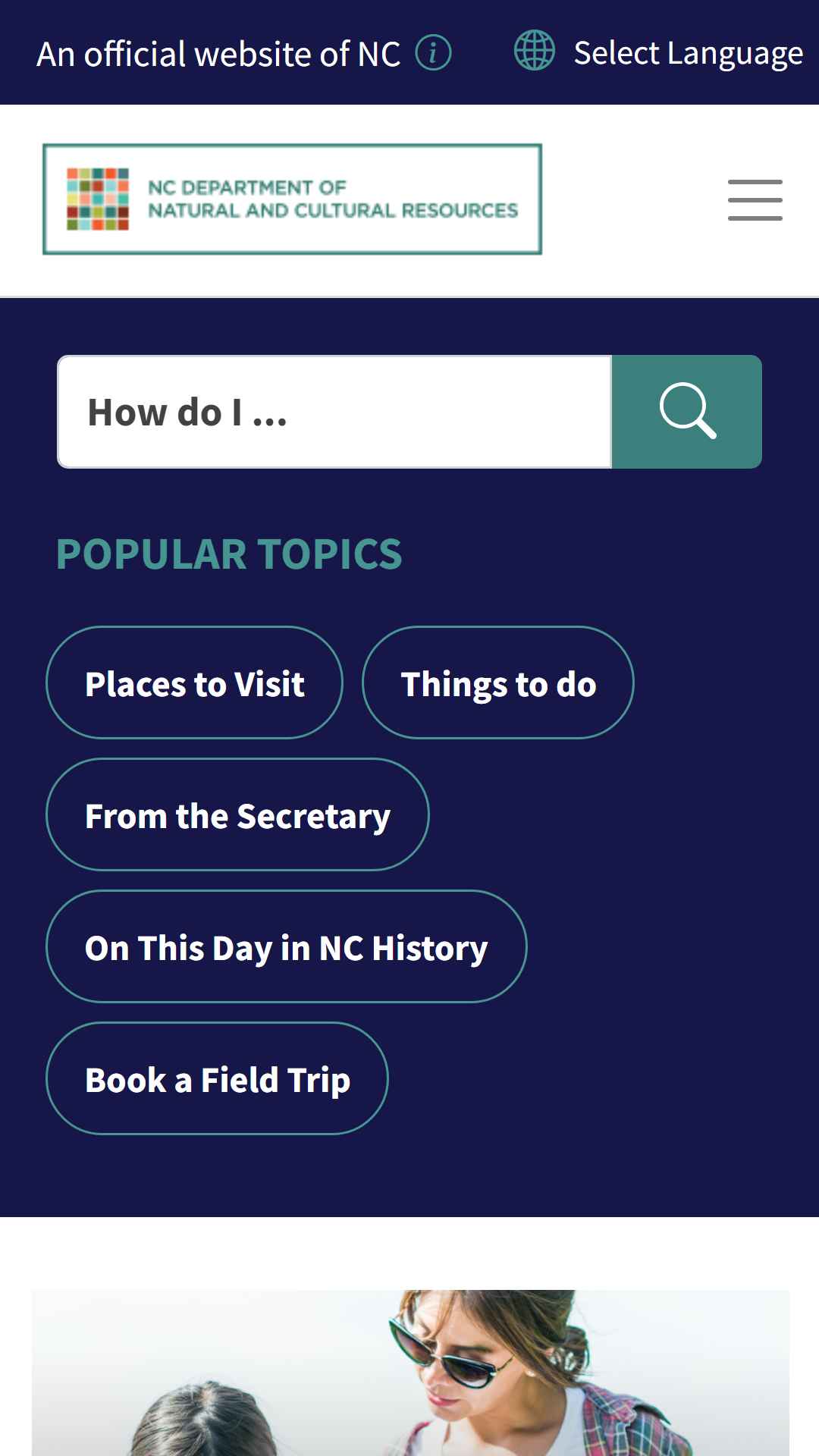Focus the 'How do I ...' search field
The height and width of the screenshot is (1456, 819).
click(x=334, y=412)
